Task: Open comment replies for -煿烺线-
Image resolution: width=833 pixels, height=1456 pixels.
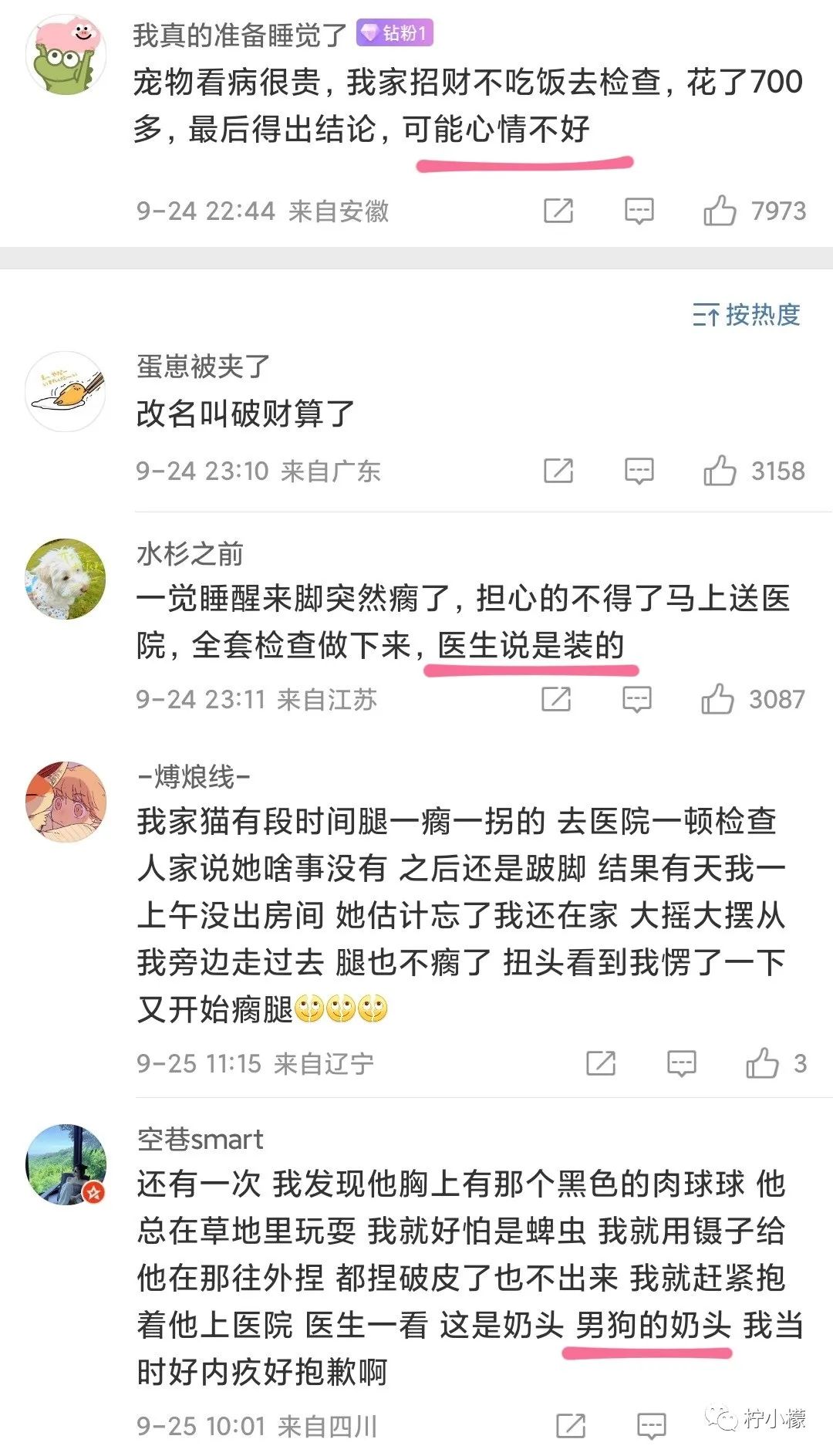Action: pos(680,1062)
